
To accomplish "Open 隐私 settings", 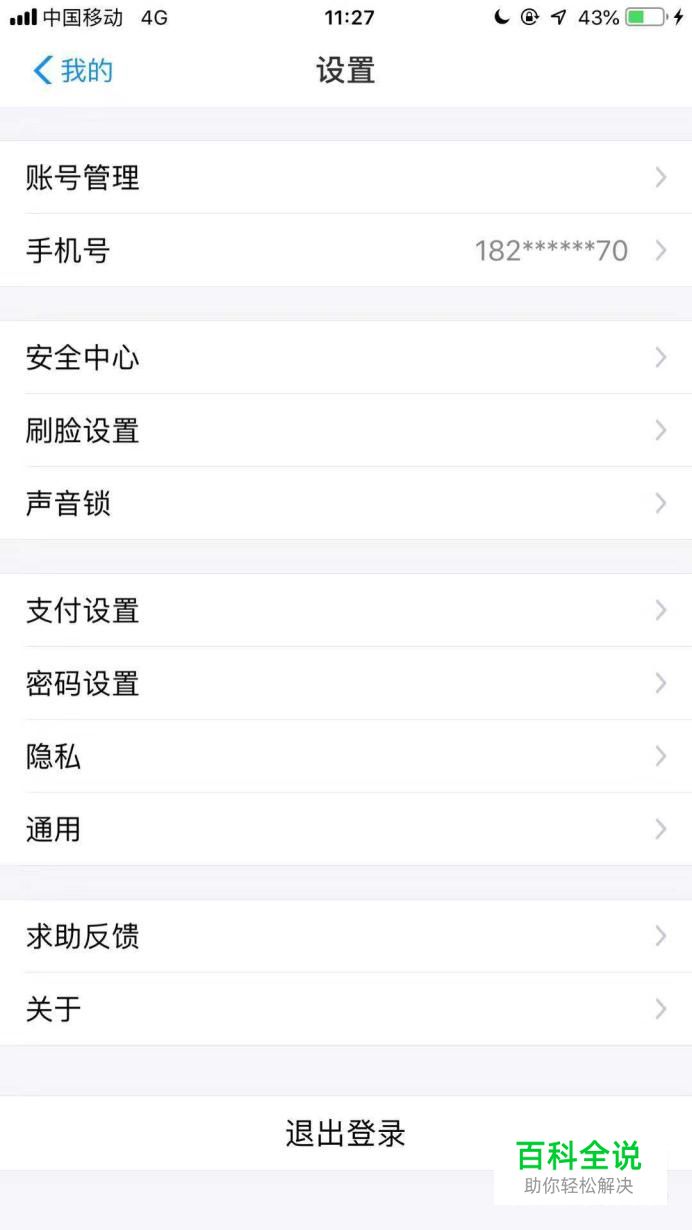I will click(346, 757).
